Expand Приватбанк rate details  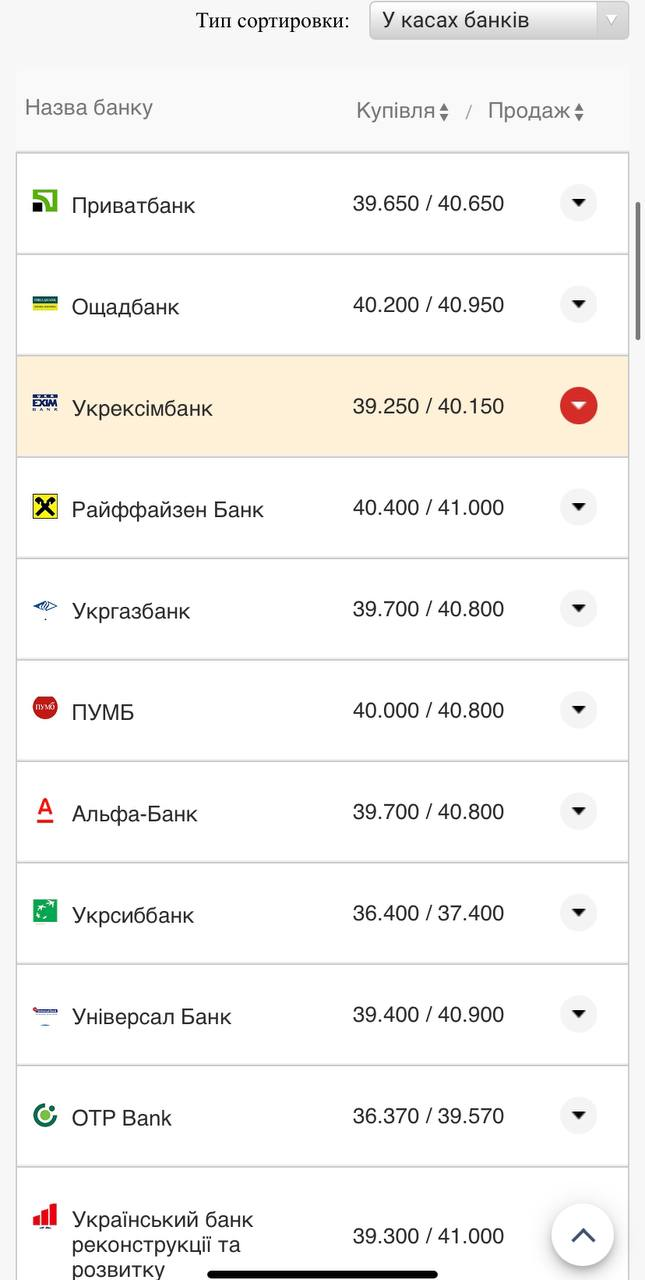pos(578,203)
